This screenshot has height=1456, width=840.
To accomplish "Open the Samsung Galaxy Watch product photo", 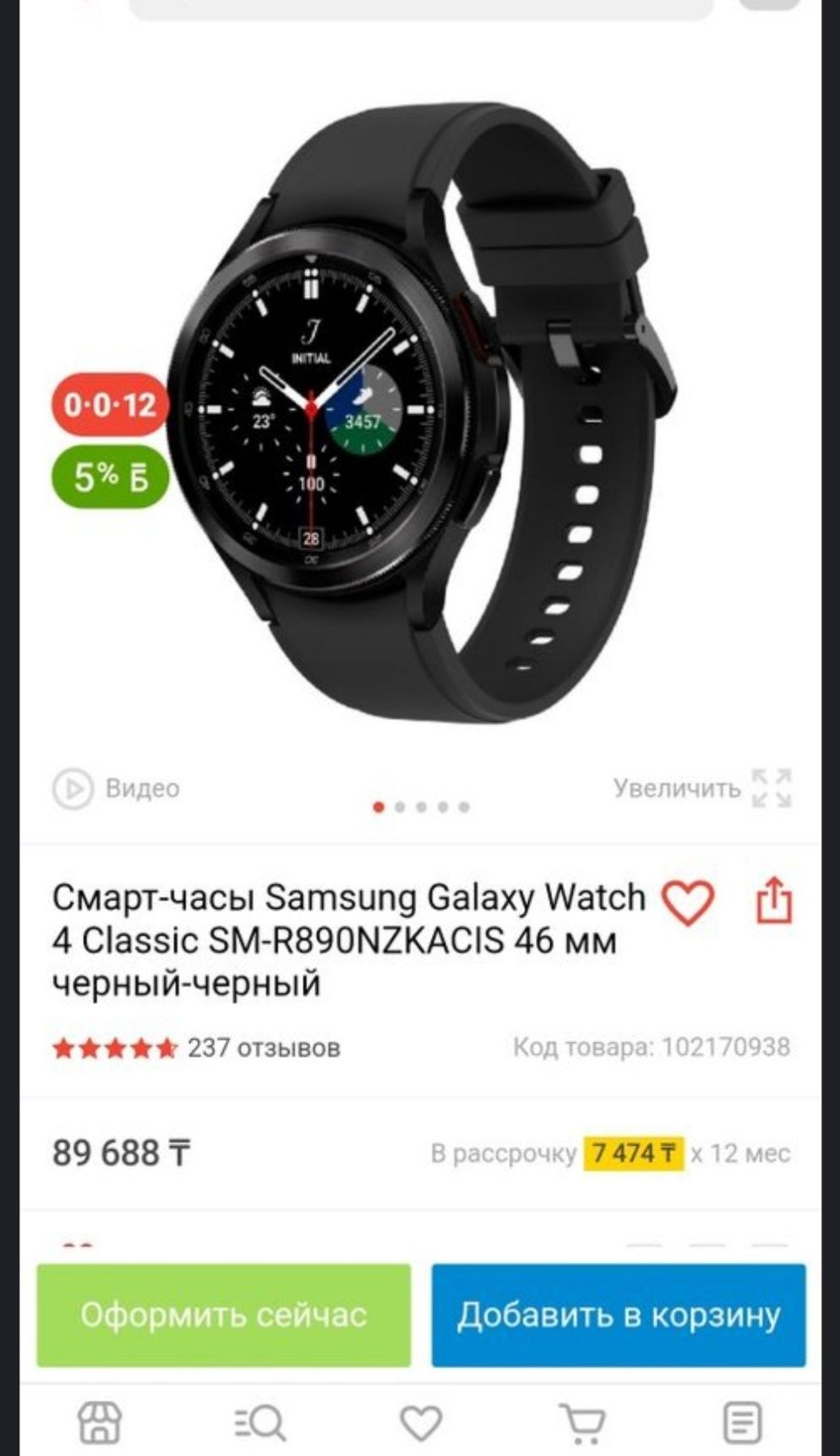I will 423,414.
